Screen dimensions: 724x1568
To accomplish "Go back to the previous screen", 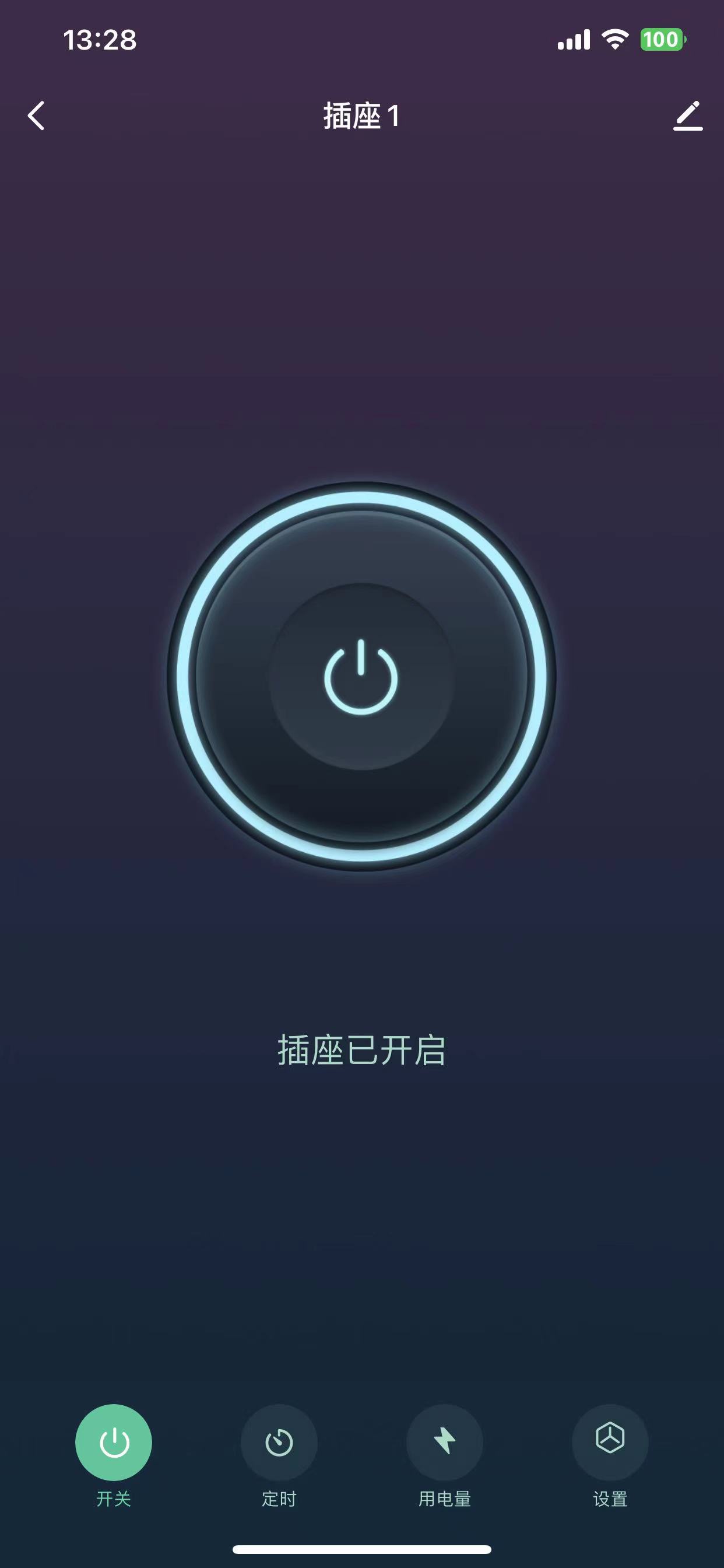I will point(37,116).
